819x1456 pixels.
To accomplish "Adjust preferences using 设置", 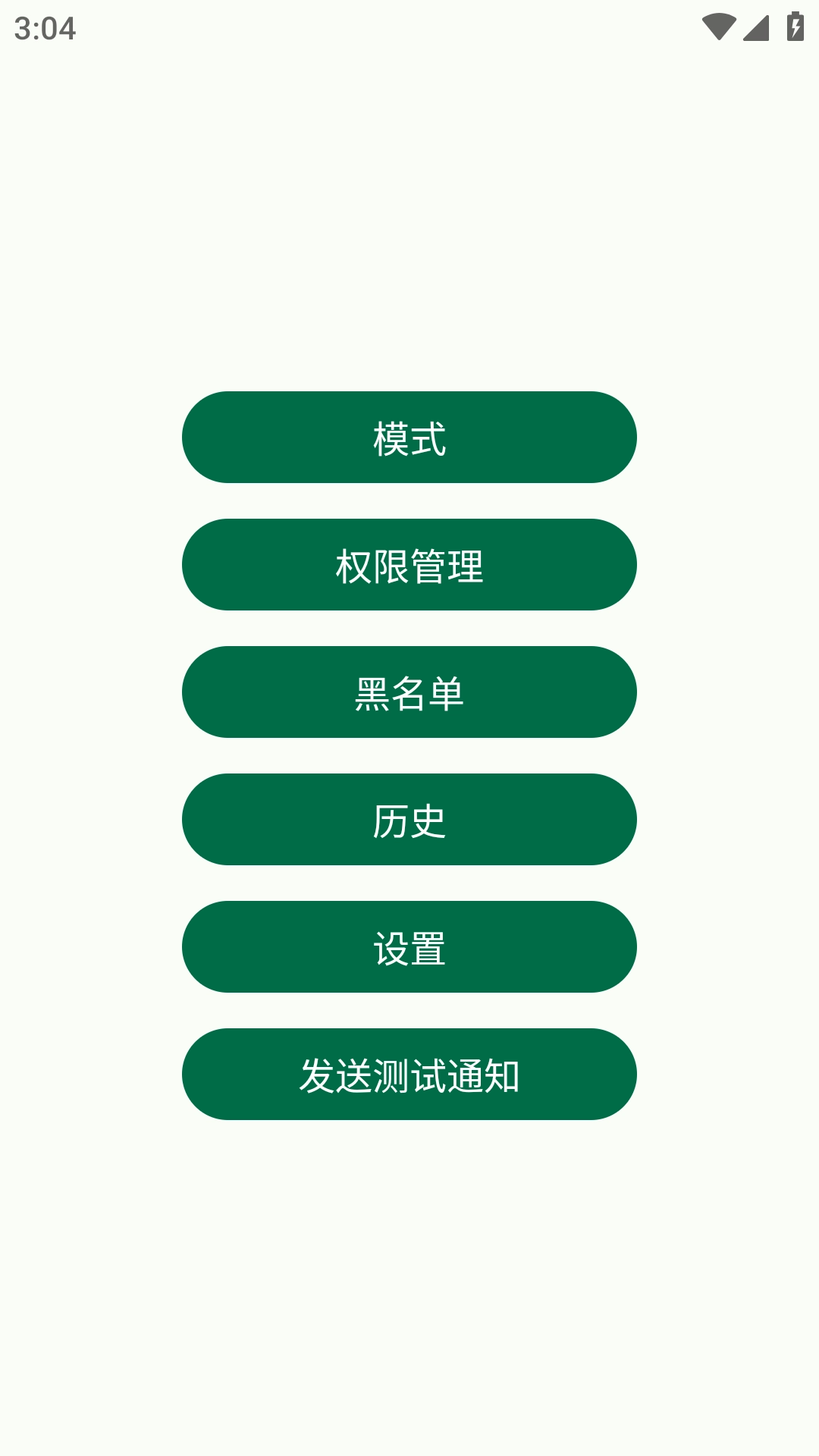I will pyautogui.click(x=409, y=948).
